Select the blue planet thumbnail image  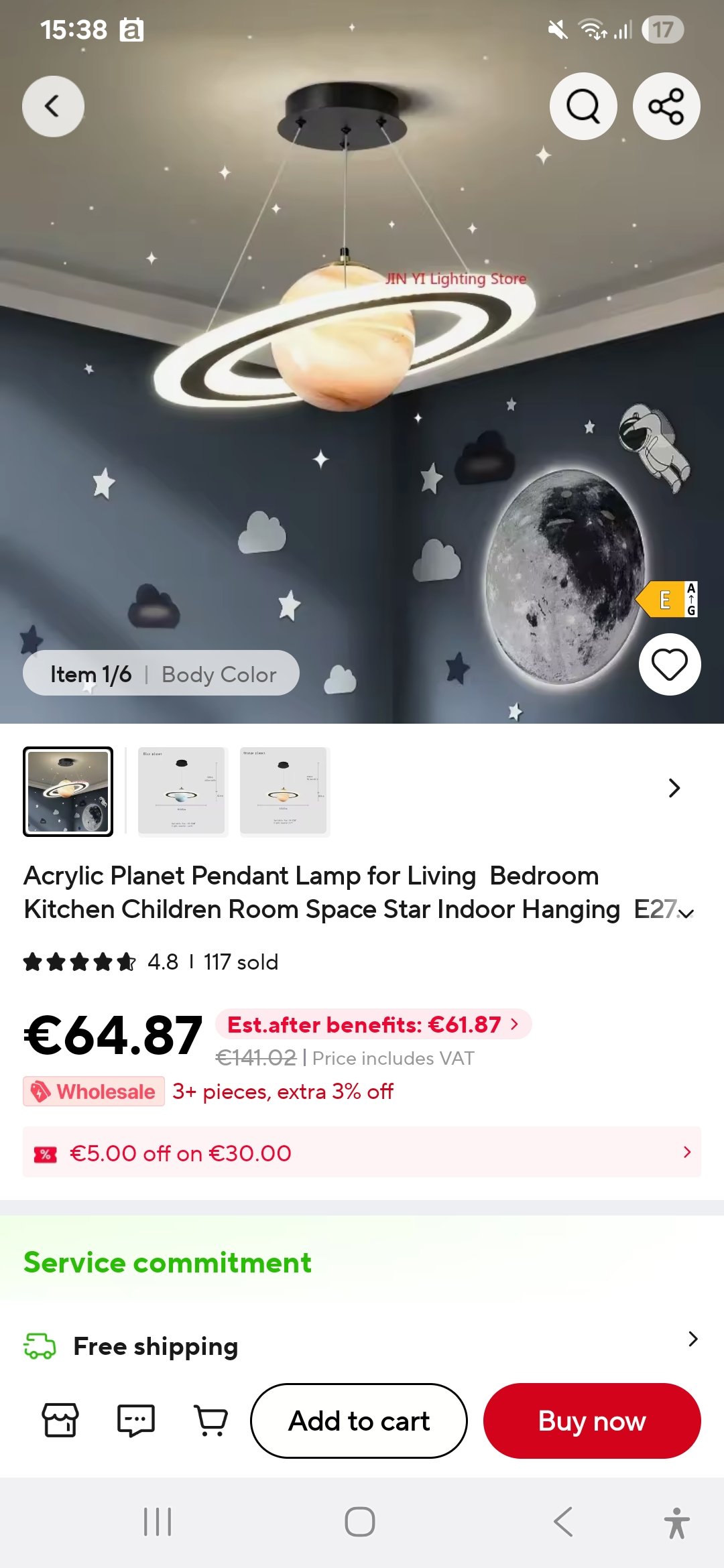click(x=181, y=791)
